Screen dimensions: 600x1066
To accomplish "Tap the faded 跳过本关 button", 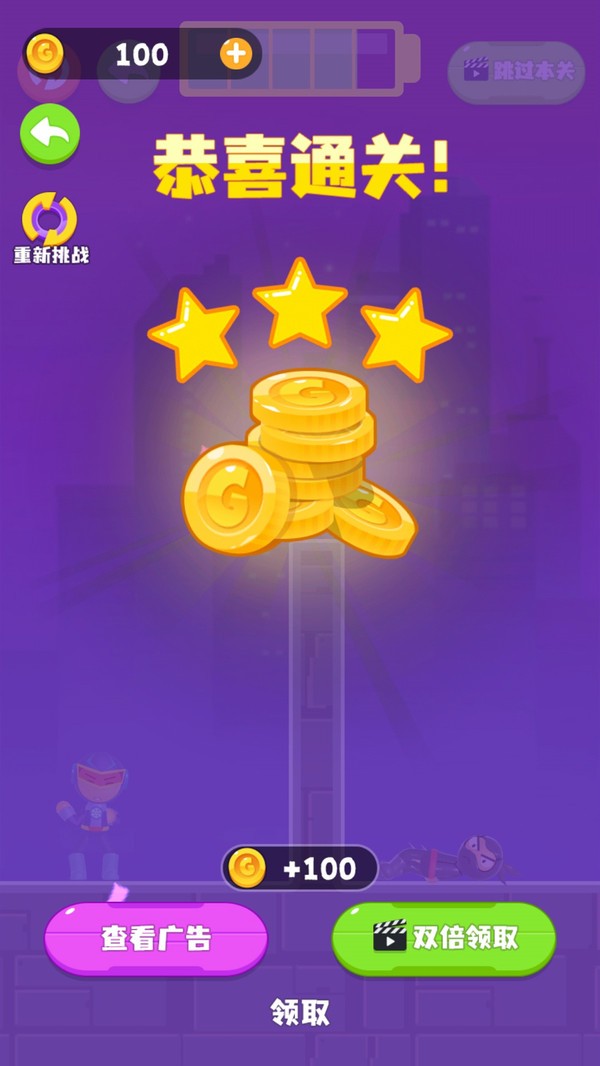I will pos(516,71).
